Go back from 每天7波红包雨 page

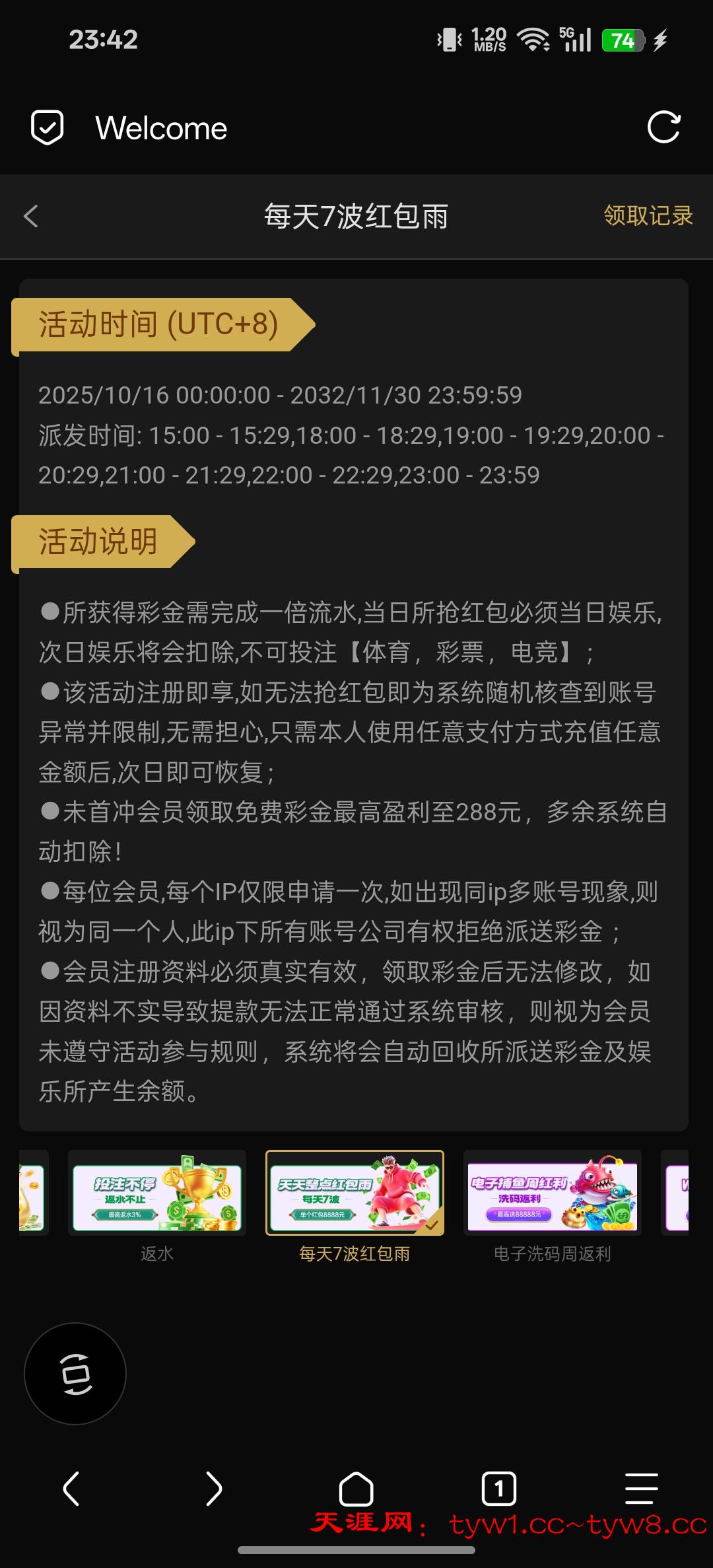(x=31, y=216)
